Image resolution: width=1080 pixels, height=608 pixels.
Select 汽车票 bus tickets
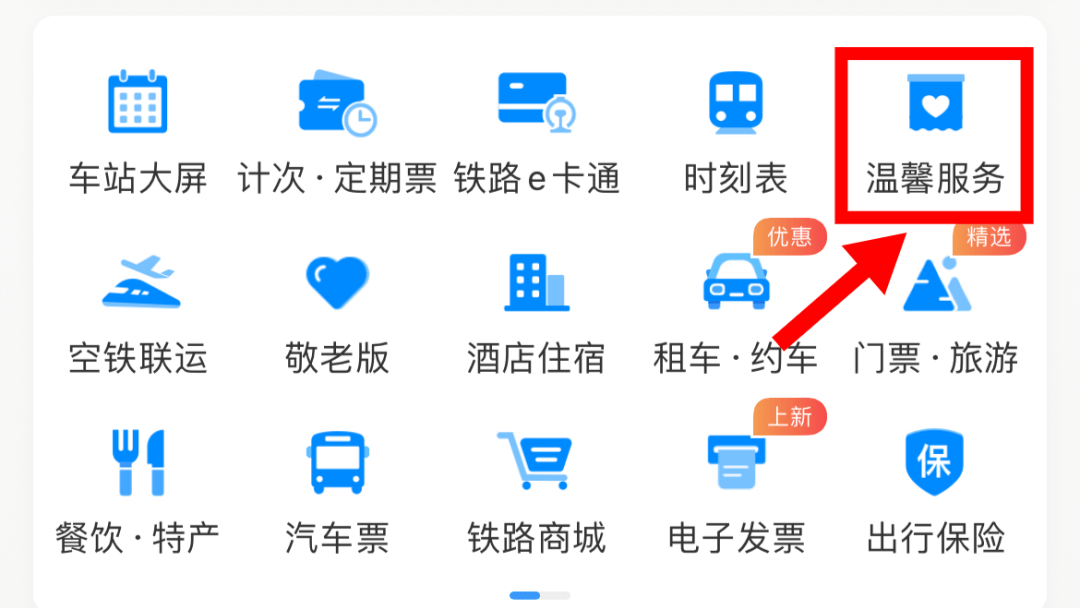(x=337, y=463)
